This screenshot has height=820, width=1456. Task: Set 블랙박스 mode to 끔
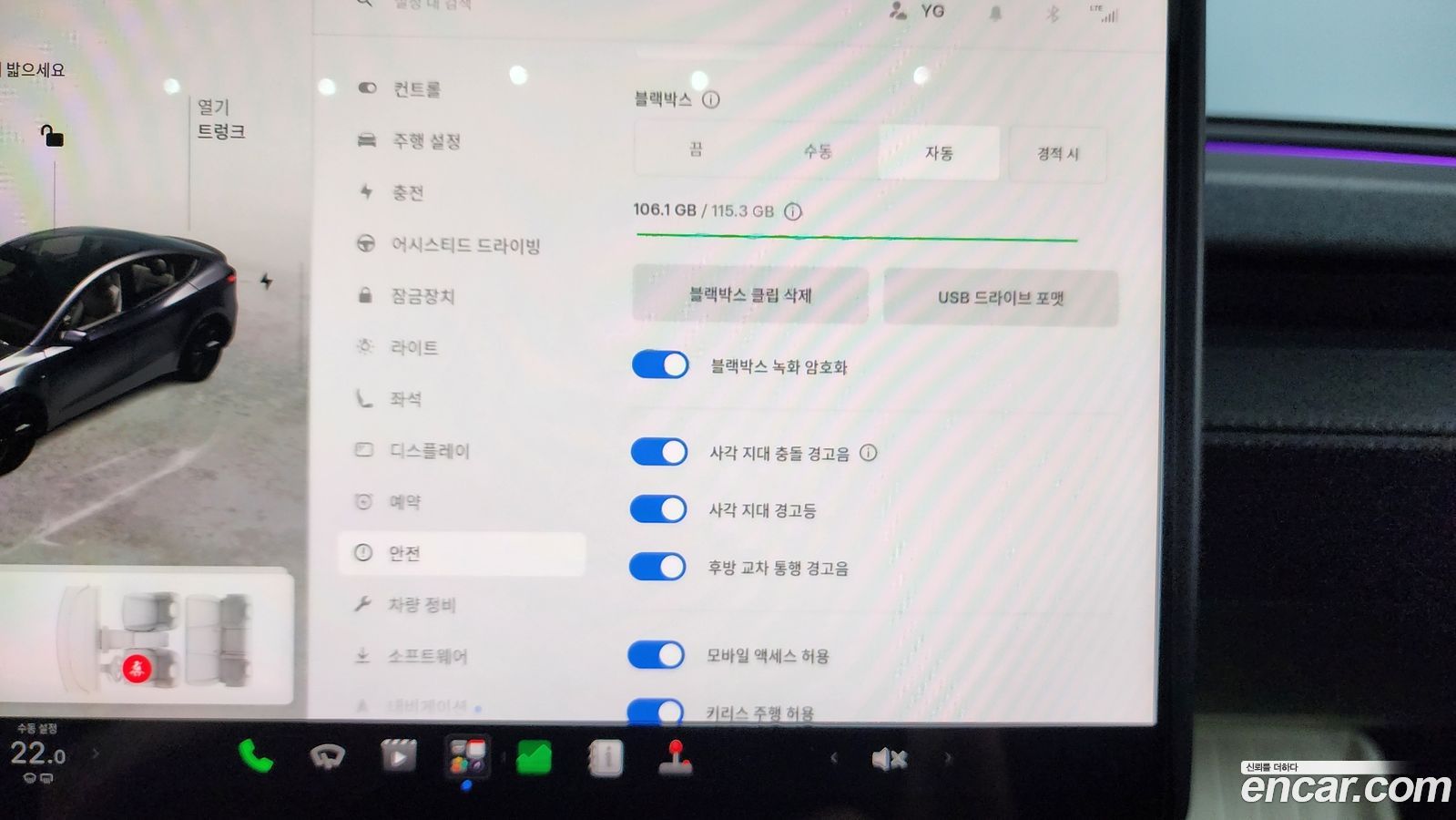[696, 149]
